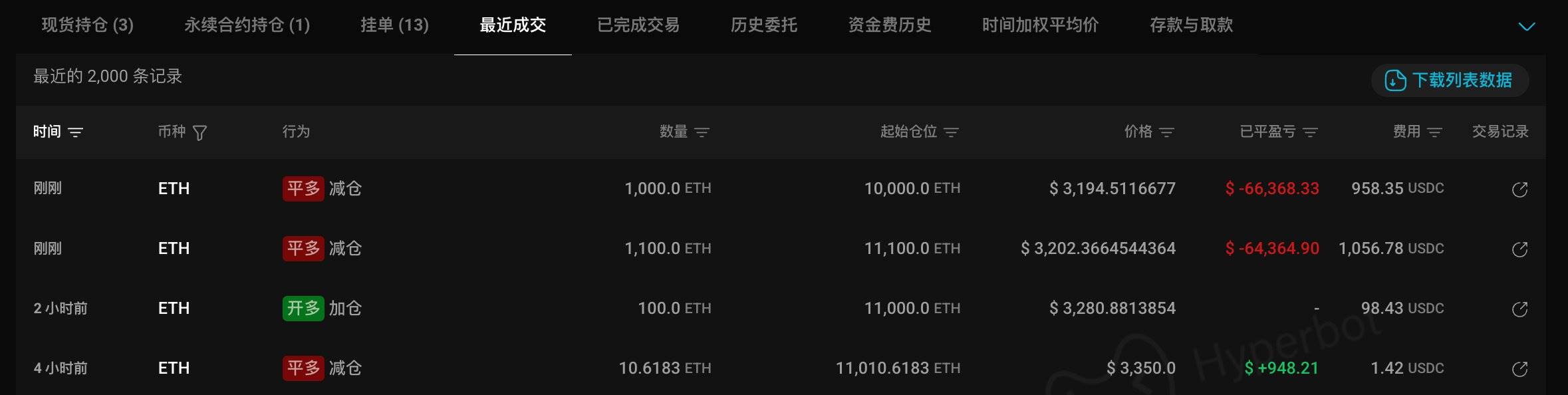1568x395 pixels.
Task: Open the 存款与取款 tab
Action: [x=1191, y=25]
